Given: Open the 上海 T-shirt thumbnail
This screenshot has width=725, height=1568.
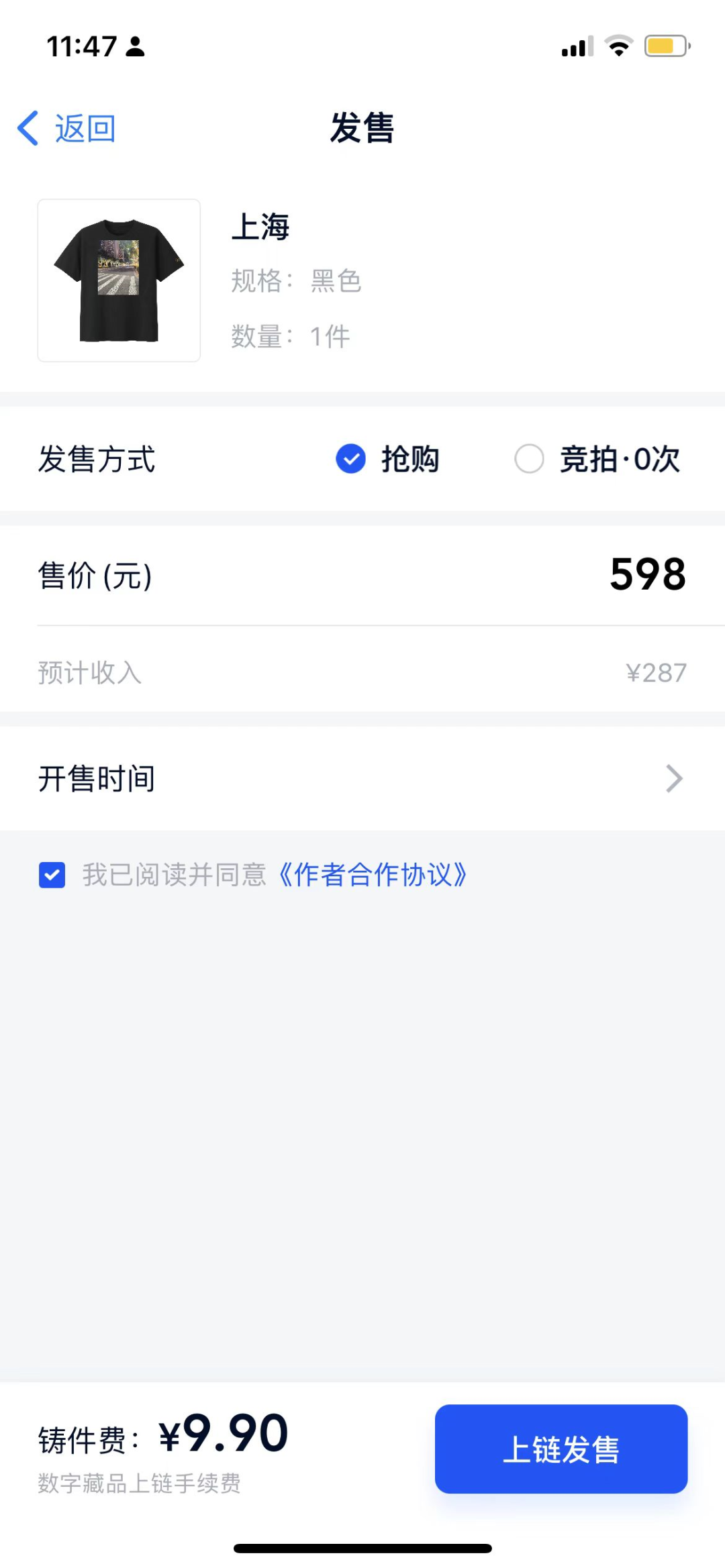Looking at the screenshot, I should [119, 280].
